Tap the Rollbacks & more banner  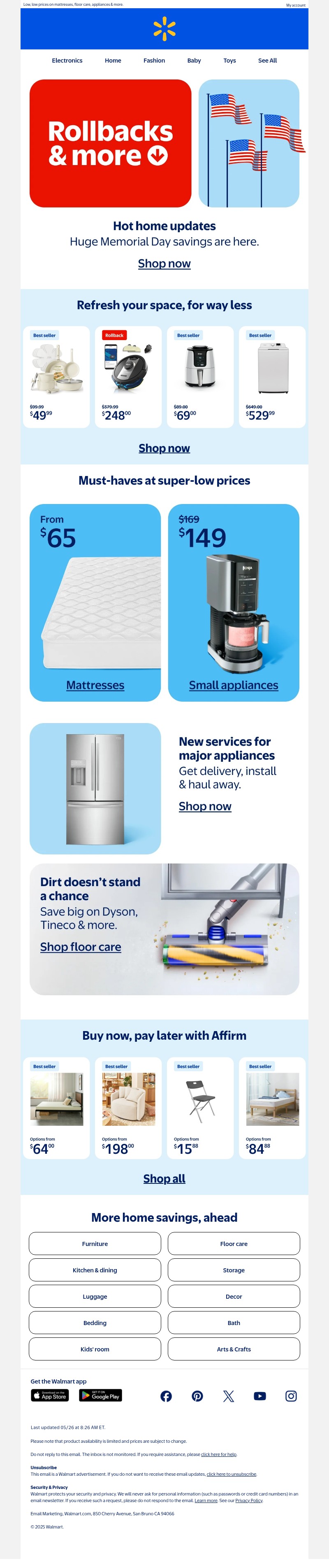point(110,144)
